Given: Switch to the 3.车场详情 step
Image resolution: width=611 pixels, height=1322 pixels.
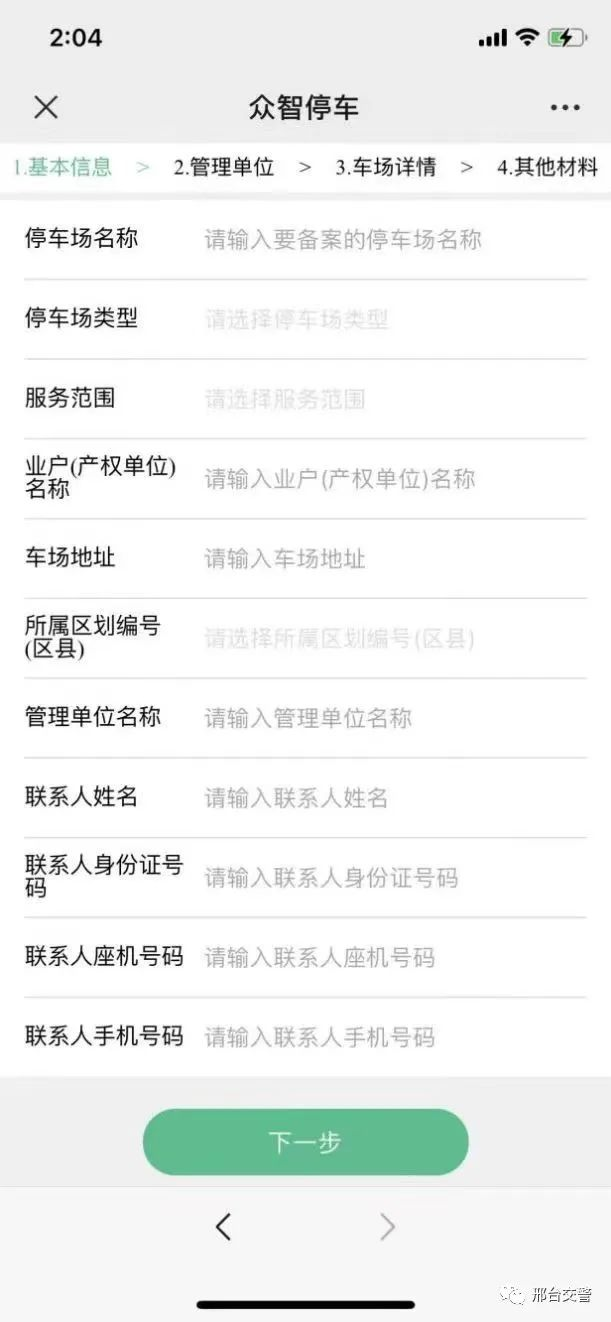Looking at the screenshot, I should click(x=385, y=167).
